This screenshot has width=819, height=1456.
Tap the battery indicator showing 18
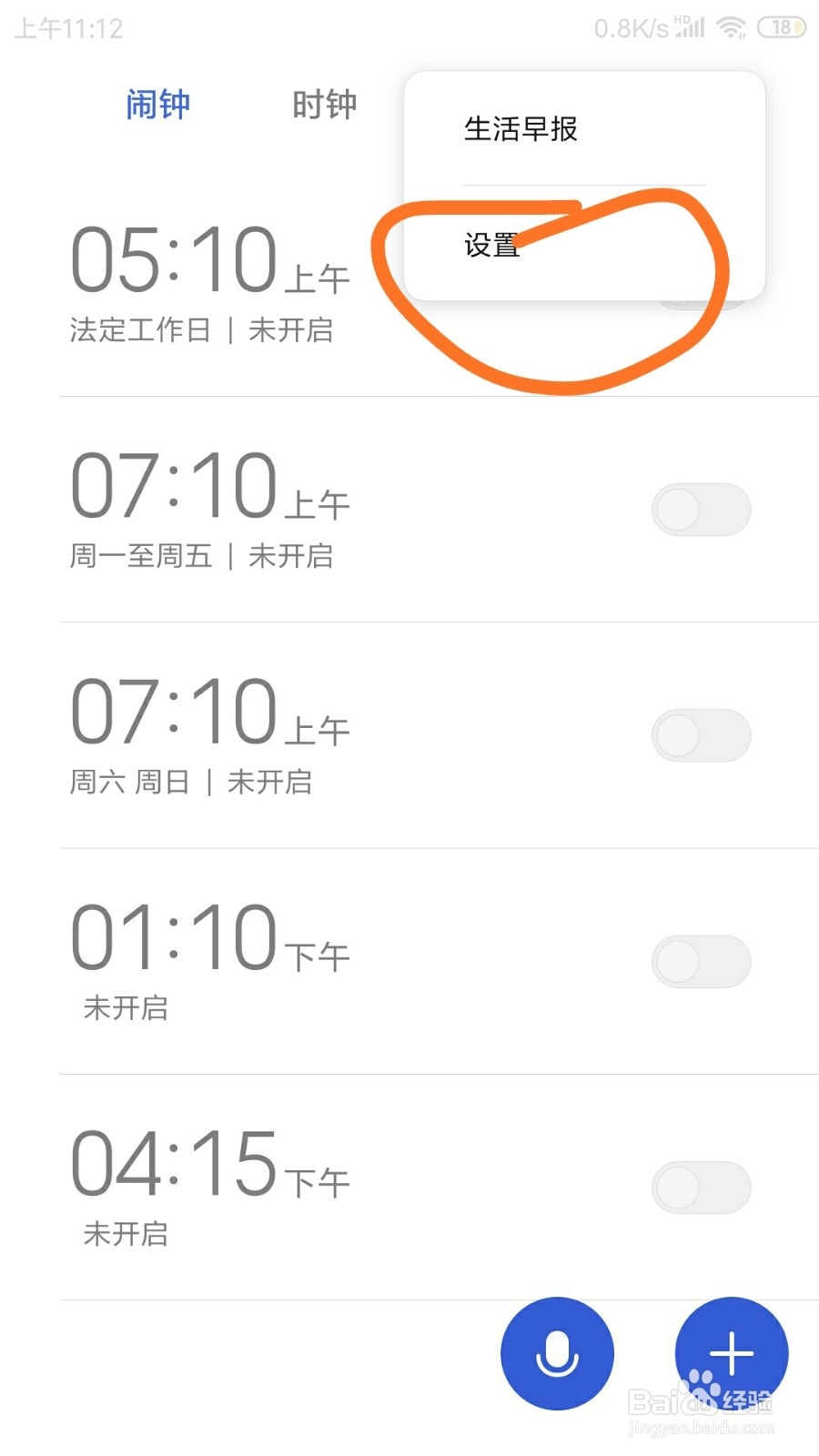[x=780, y=27]
